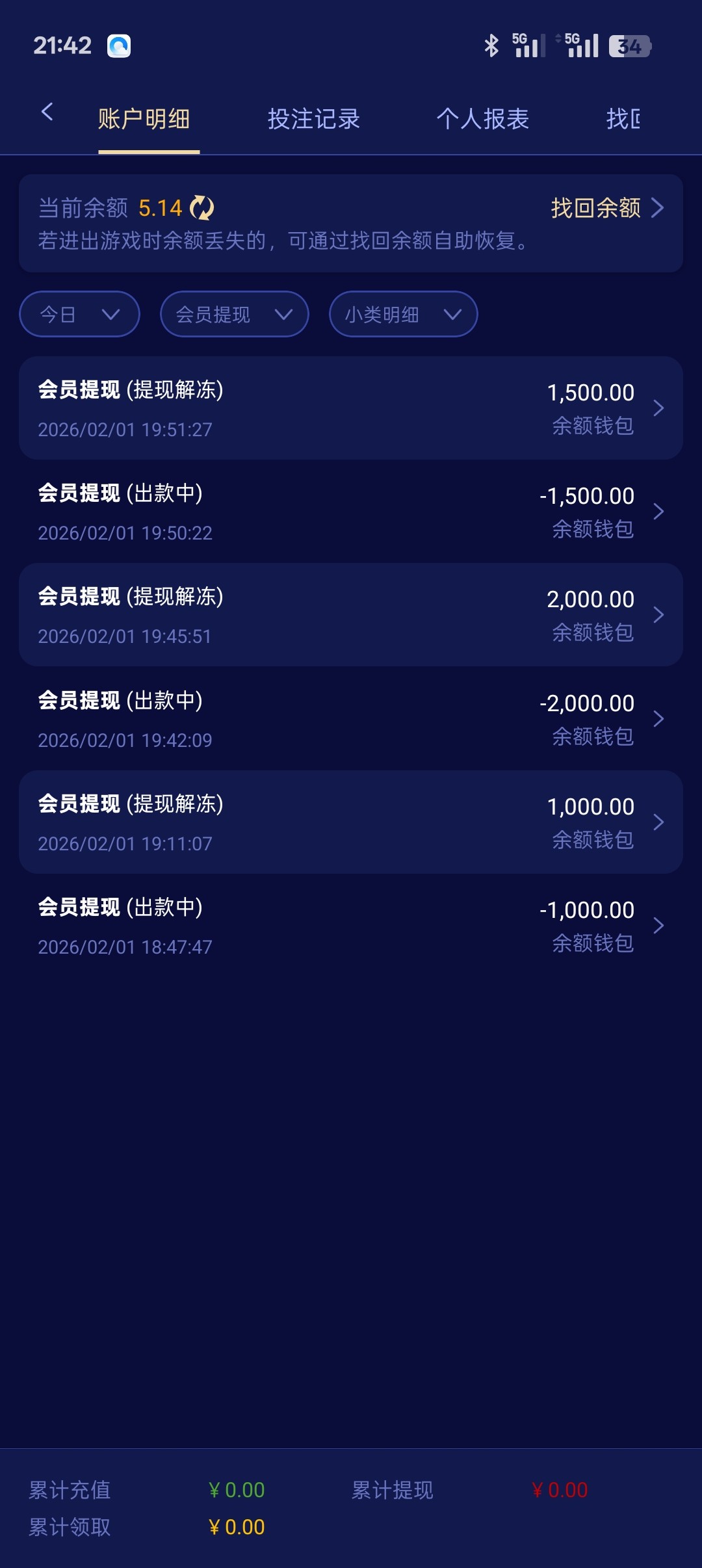Open the 会员提现 type filter
702x1568 pixels.
click(233, 314)
